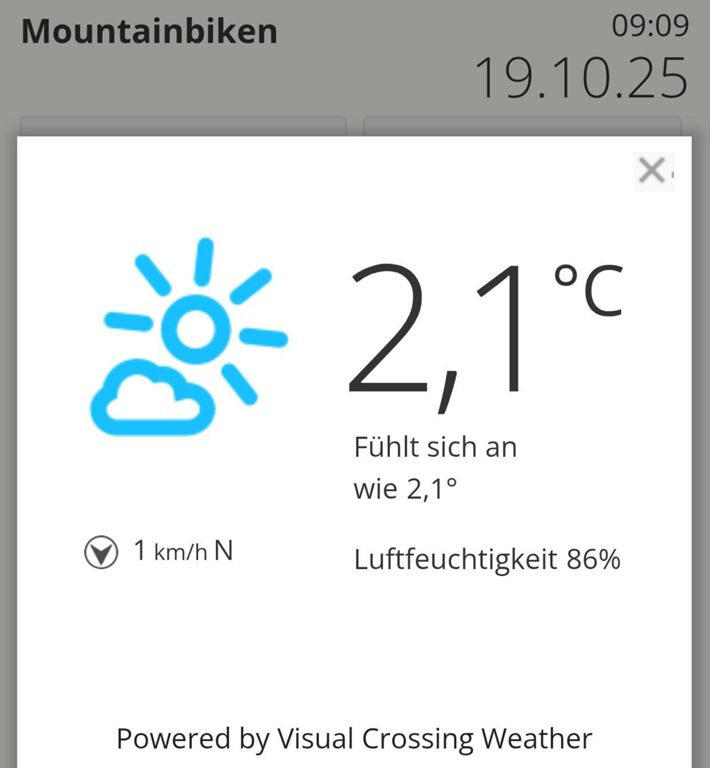Close the weather popup
This screenshot has width=710, height=768.
[x=652, y=171]
